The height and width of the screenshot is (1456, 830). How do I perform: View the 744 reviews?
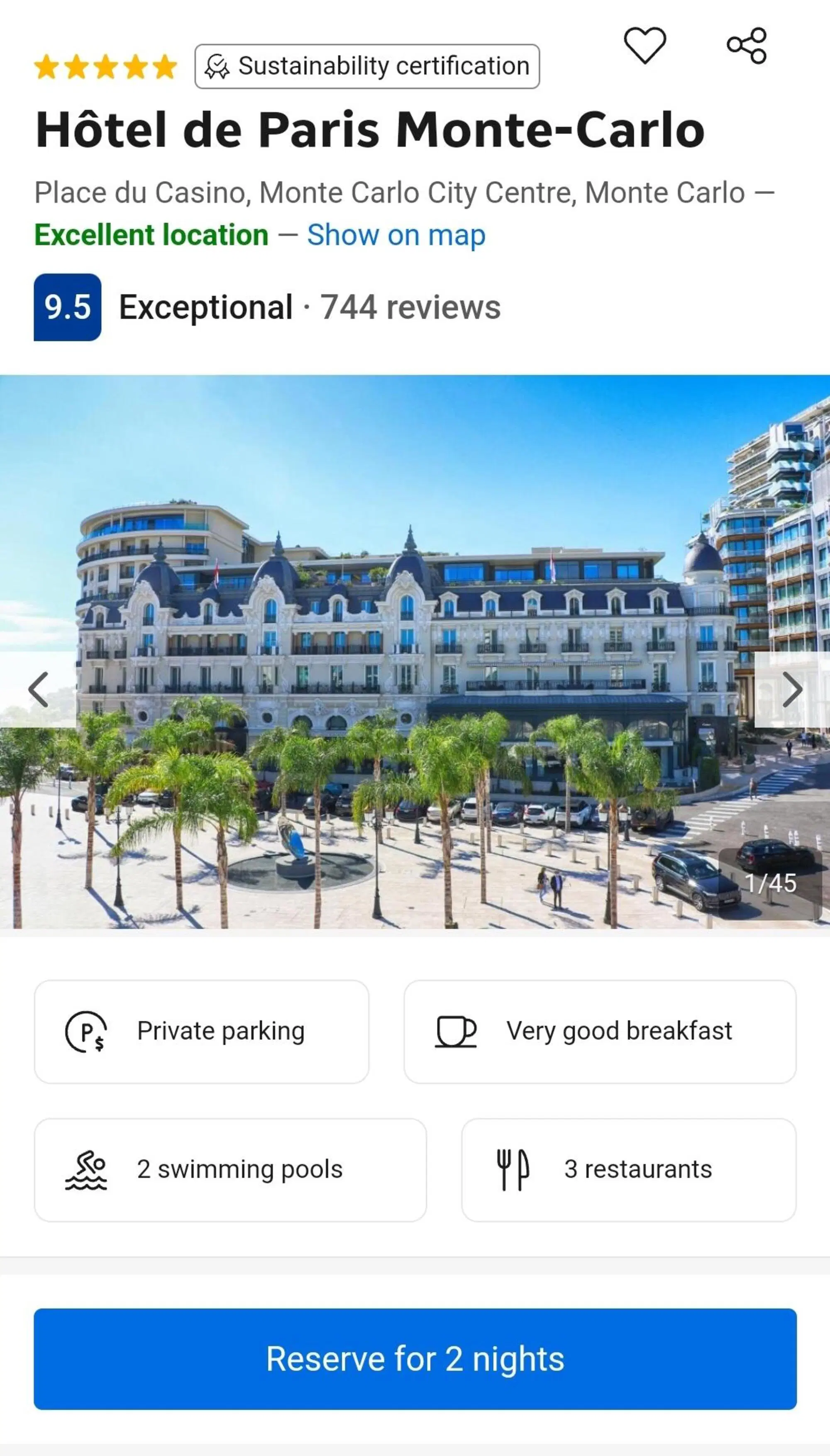click(x=411, y=308)
